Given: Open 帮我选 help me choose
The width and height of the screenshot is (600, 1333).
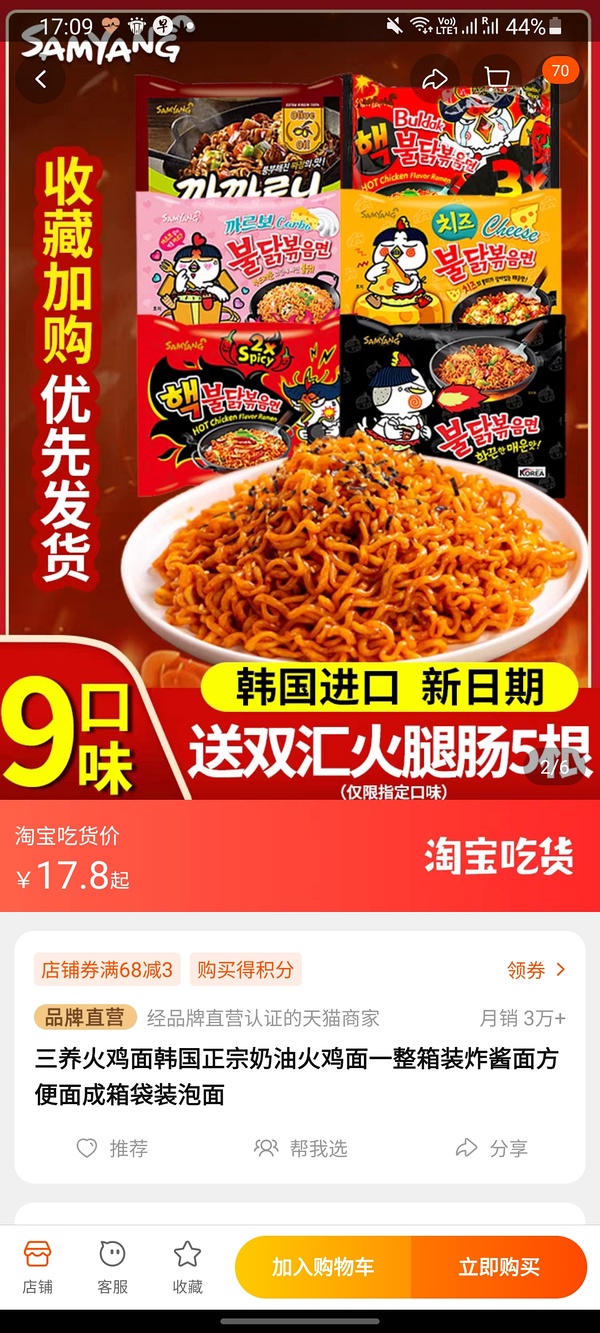Looking at the screenshot, I should point(301,1148).
